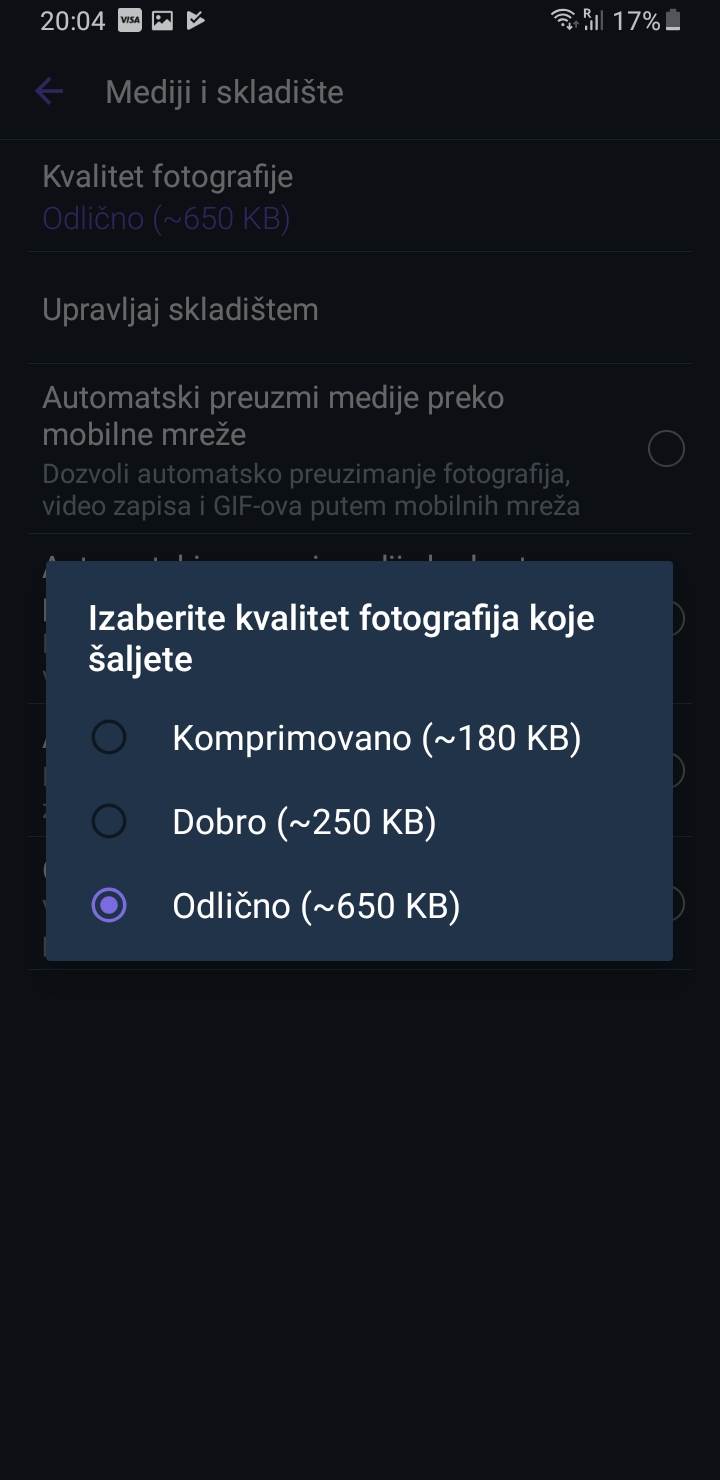The width and height of the screenshot is (720, 1480).
Task: Click Odlično (~650 KB) text under Kvalitet fotografije
Action: click(x=166, y=218)
